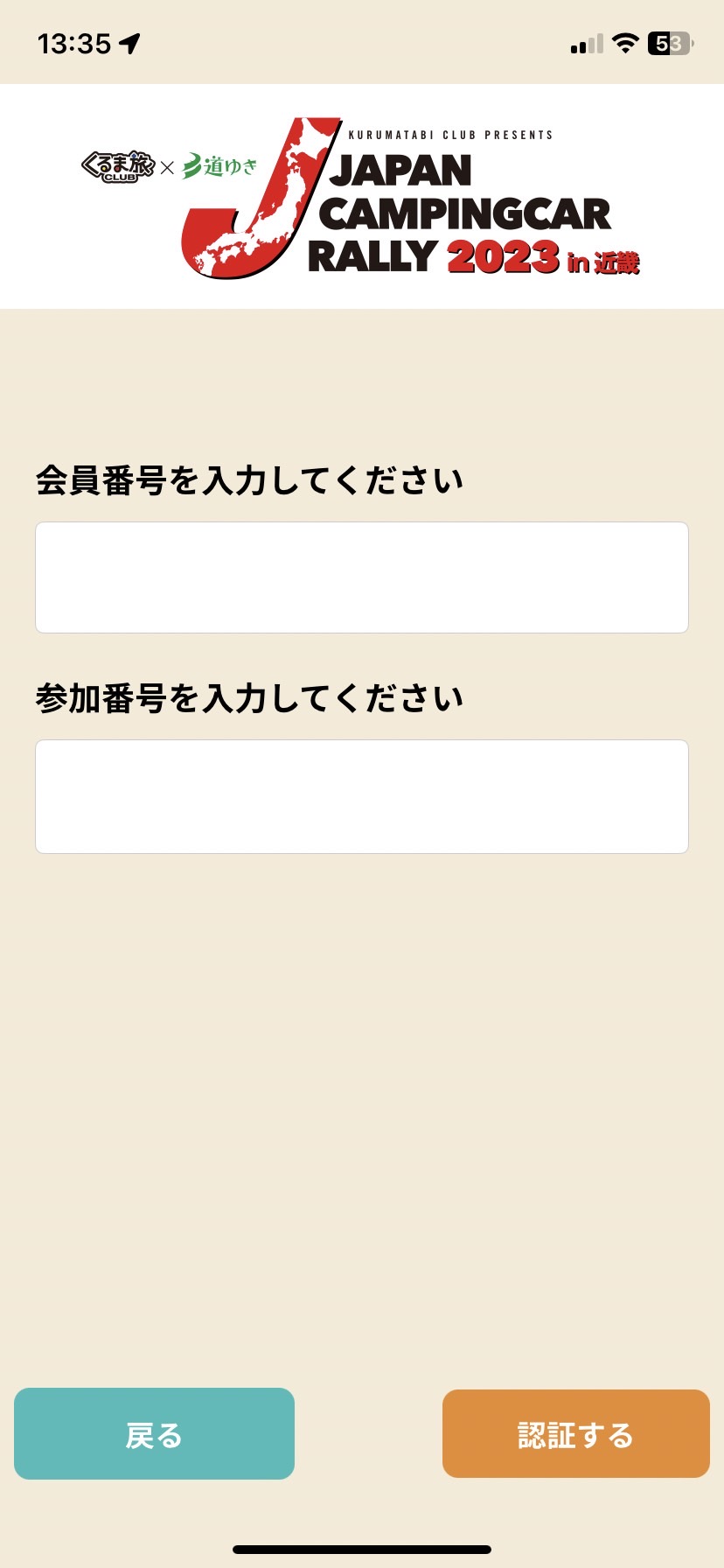Tap the 会員番号 (member number) input field
The height and width of the screenshot is (1568, 724).
pyautogui.click(x=362, y=577)
